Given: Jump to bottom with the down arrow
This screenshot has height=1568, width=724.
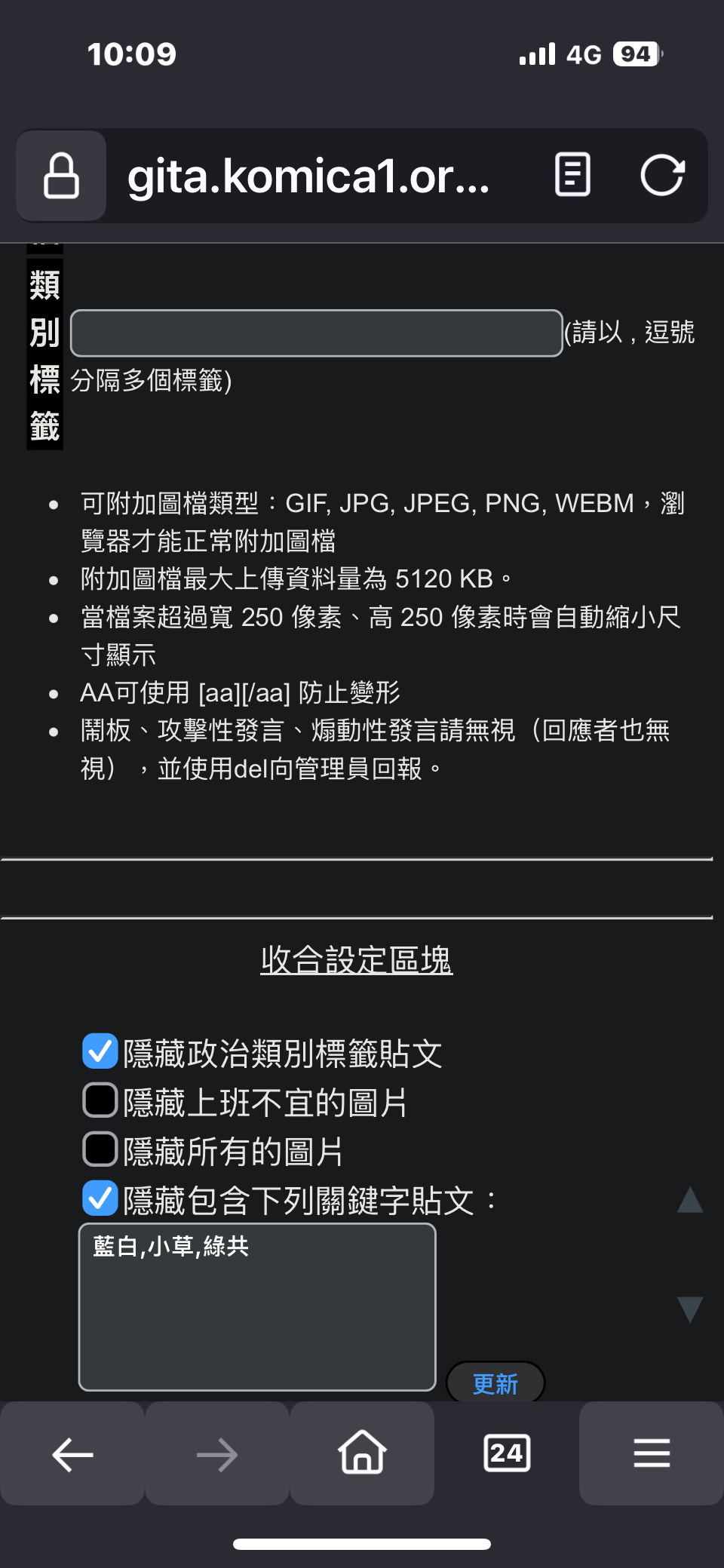Looking at the screenshot, I should (690, 1309).
